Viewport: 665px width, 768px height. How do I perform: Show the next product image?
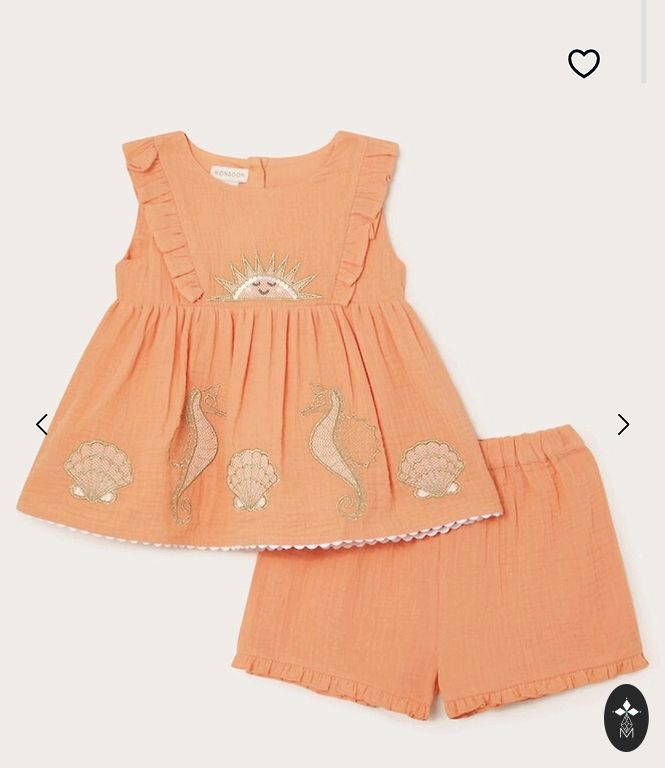coord(623,425)
